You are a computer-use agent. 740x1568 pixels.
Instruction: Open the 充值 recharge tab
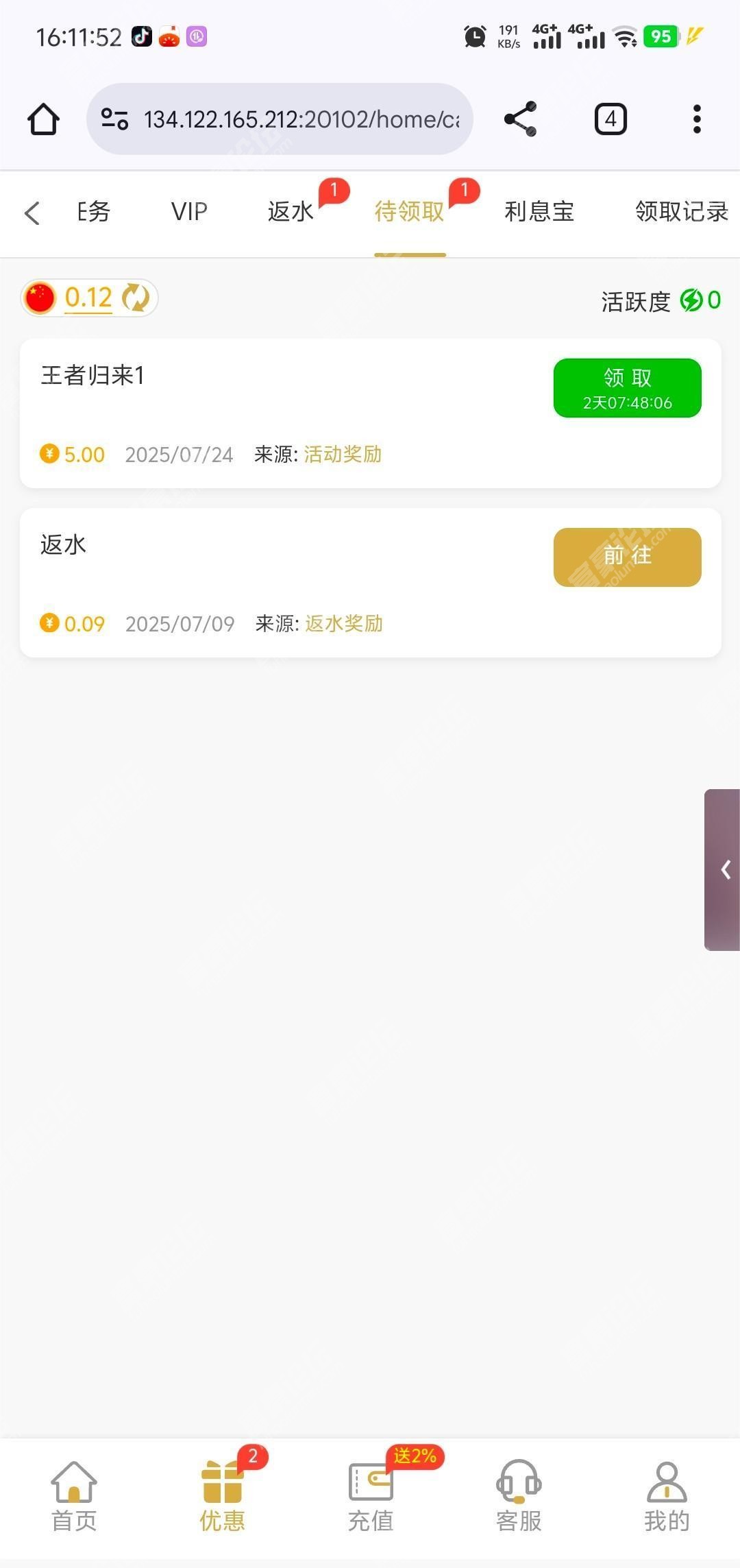(x=371, y=1497)
